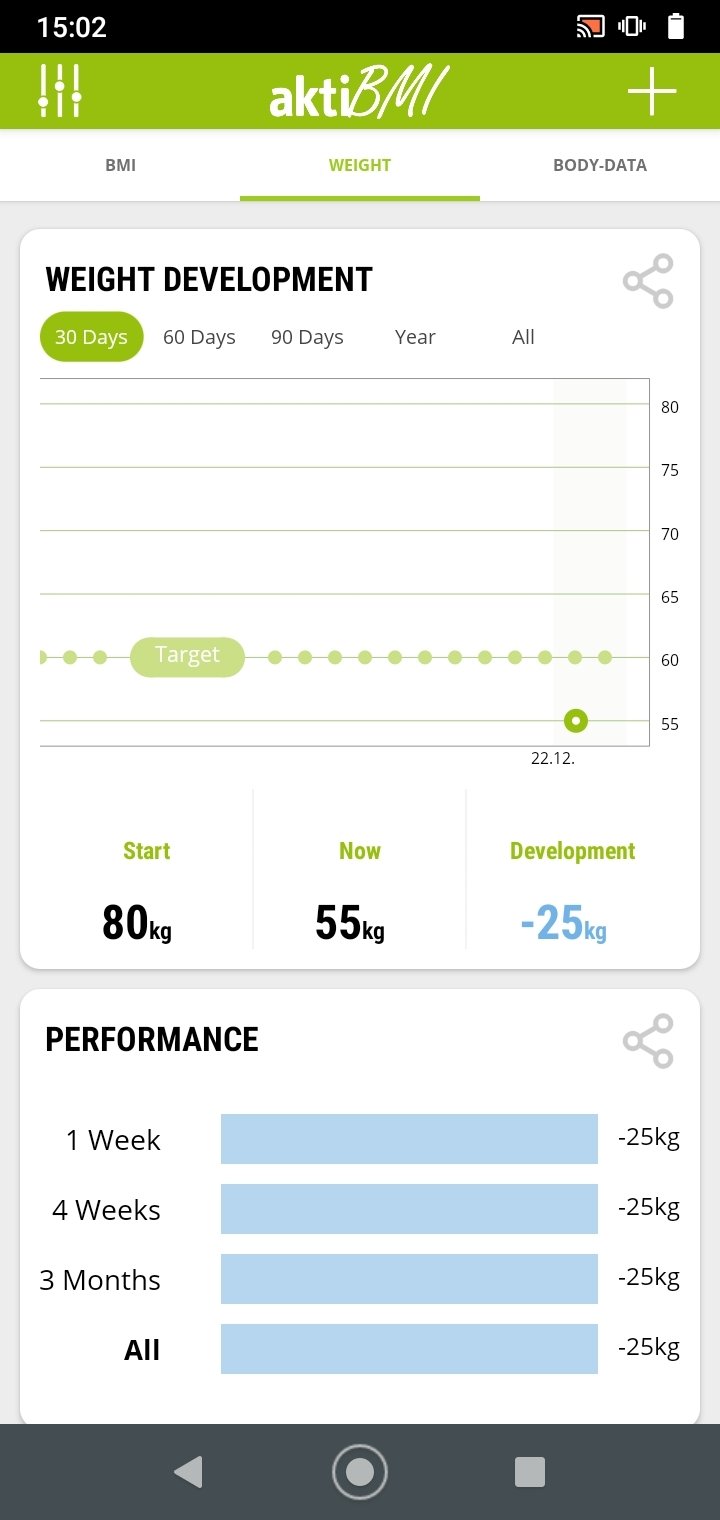Display All weight history
Image resolution: width=720 pixels, height=1520 pixels.
click(523, 337)
